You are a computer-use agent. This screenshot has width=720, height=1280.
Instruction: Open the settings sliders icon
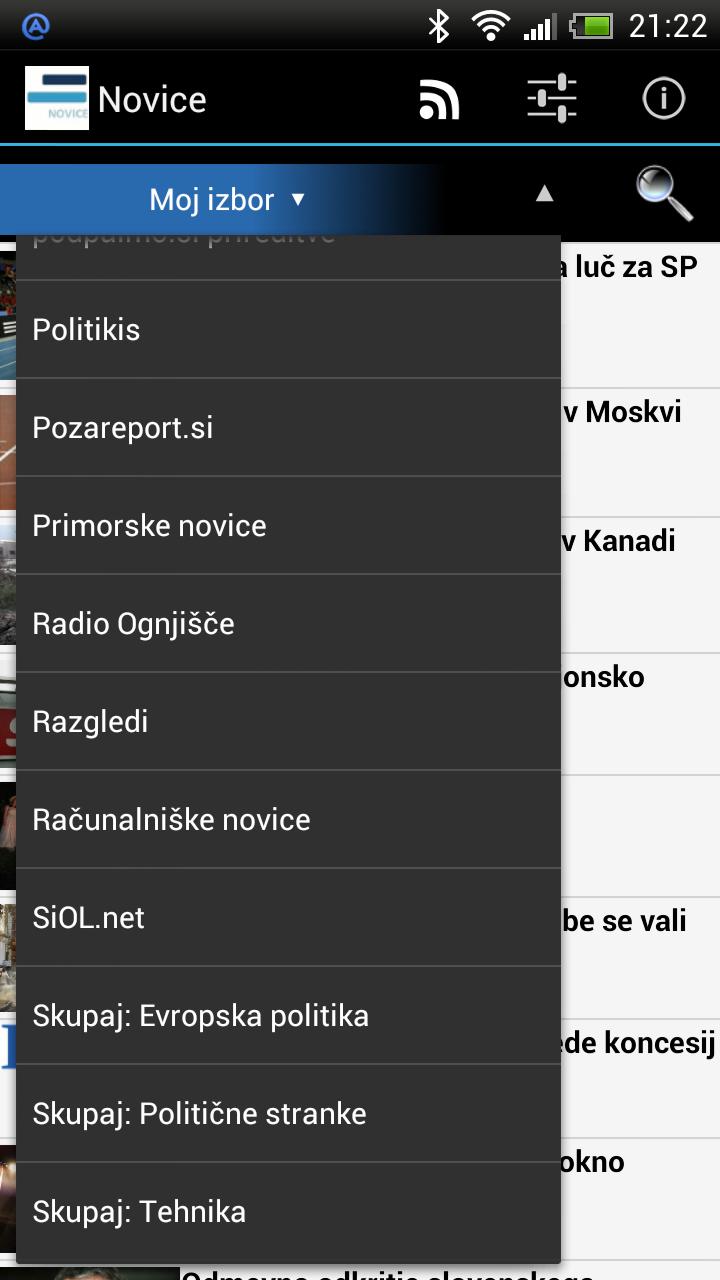552,99
